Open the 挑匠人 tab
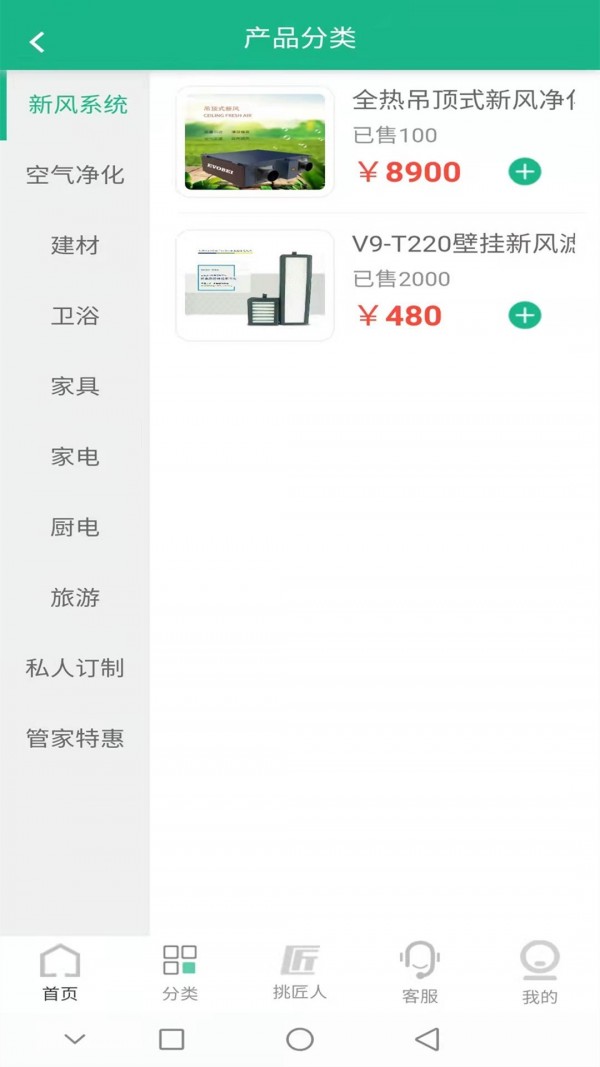 300,972
